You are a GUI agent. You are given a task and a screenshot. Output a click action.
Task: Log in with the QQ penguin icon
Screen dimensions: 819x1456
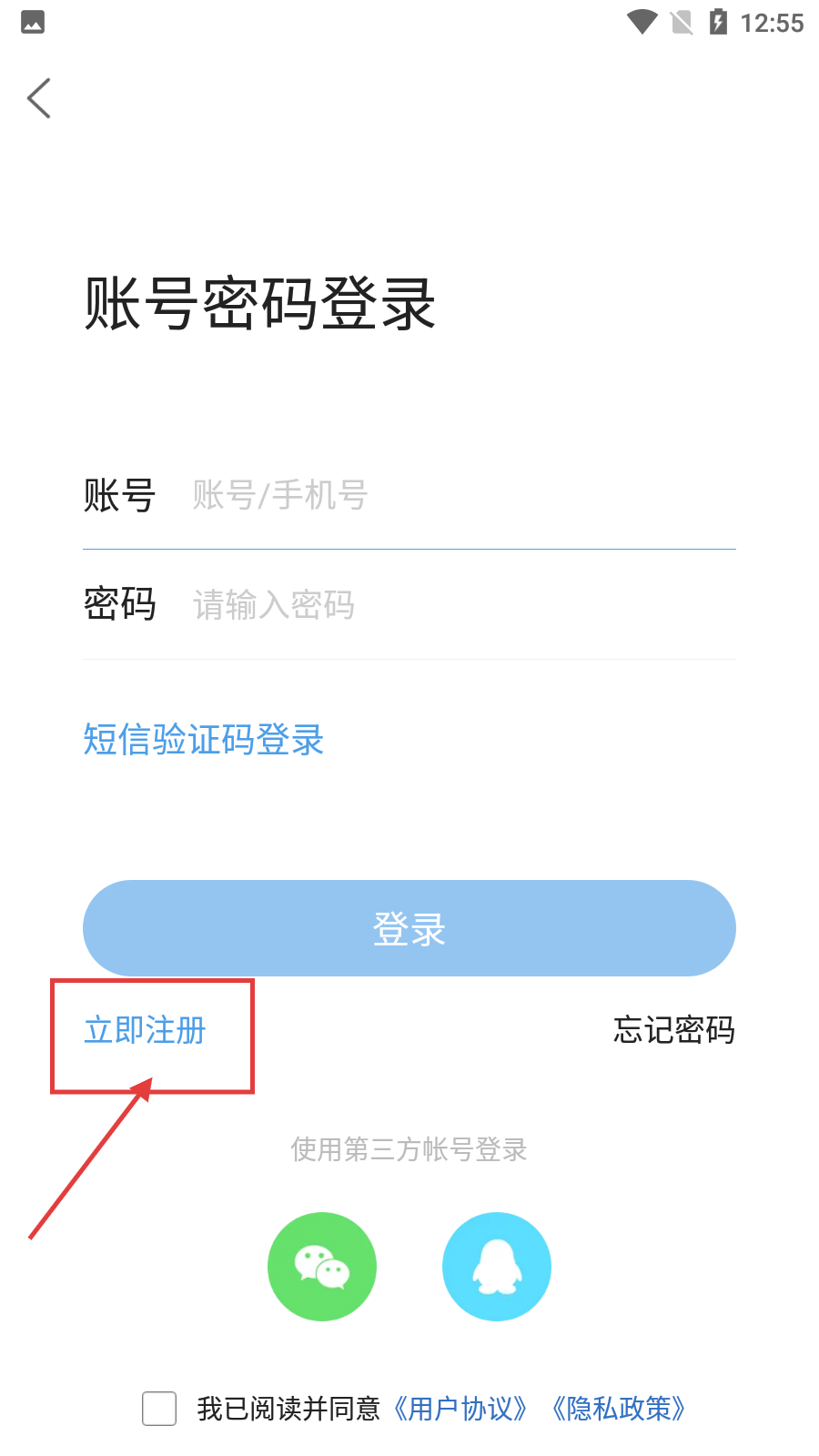pos(497,1267)
